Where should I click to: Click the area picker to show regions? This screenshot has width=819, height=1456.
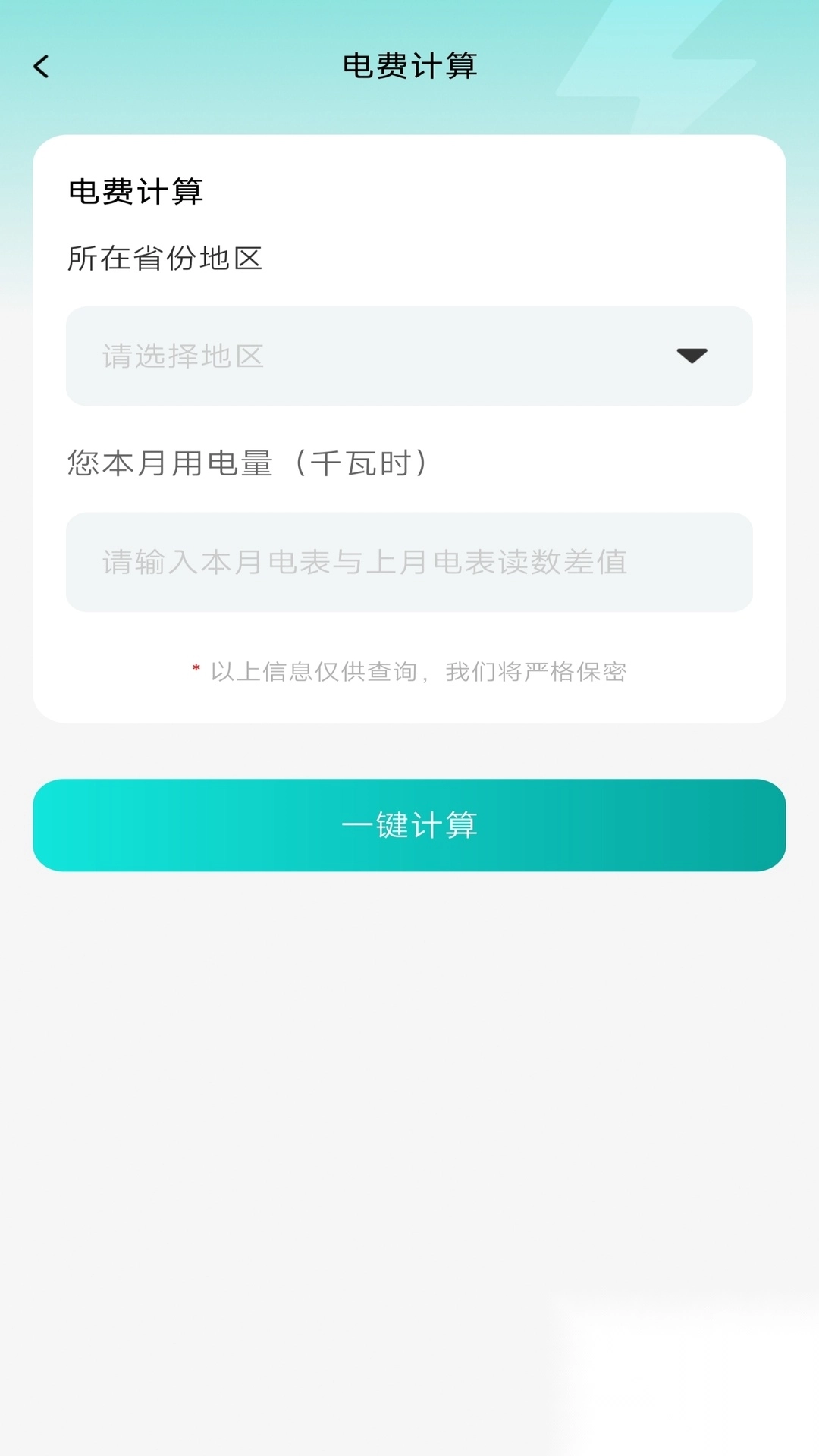coord(409,356)
